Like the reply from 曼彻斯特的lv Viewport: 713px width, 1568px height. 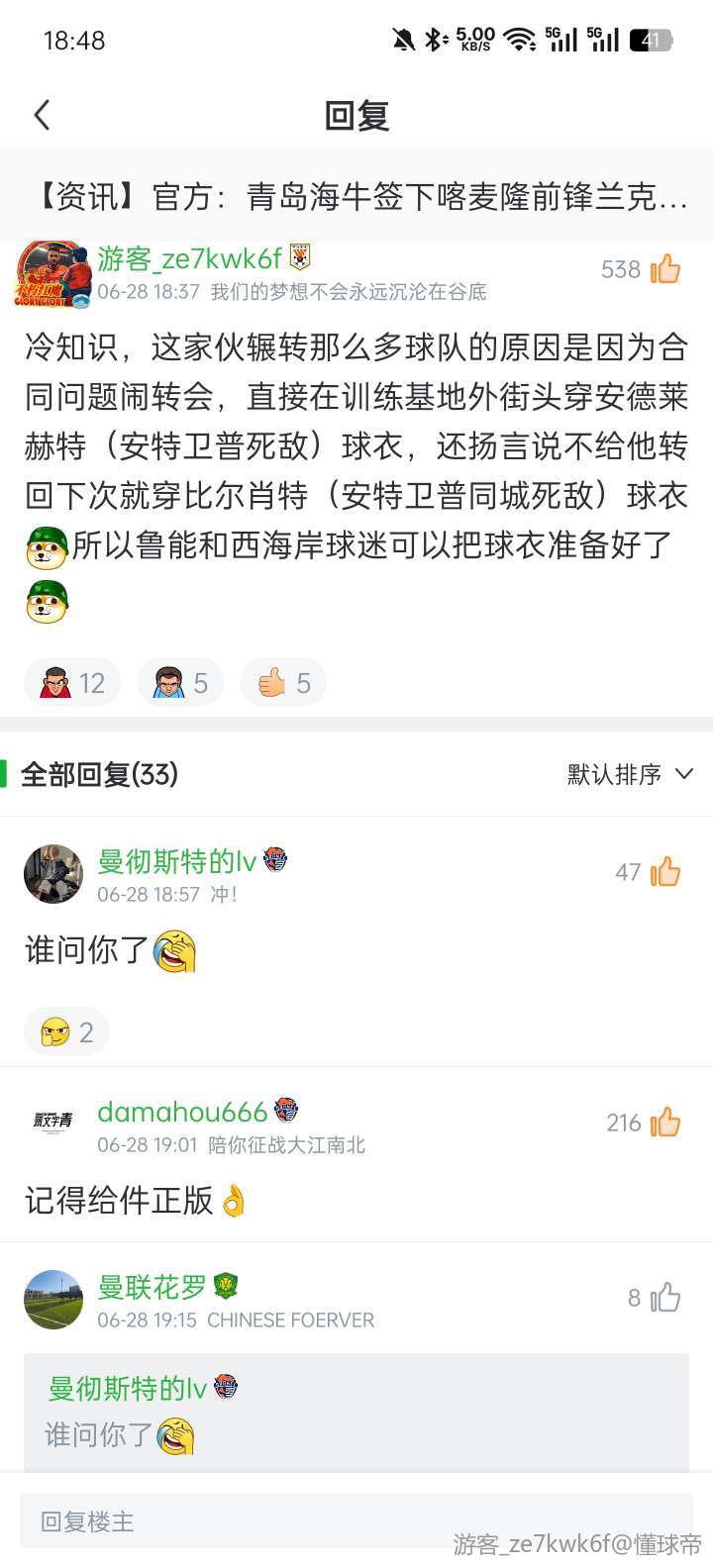pyautogui.click(x=665, y=872)
